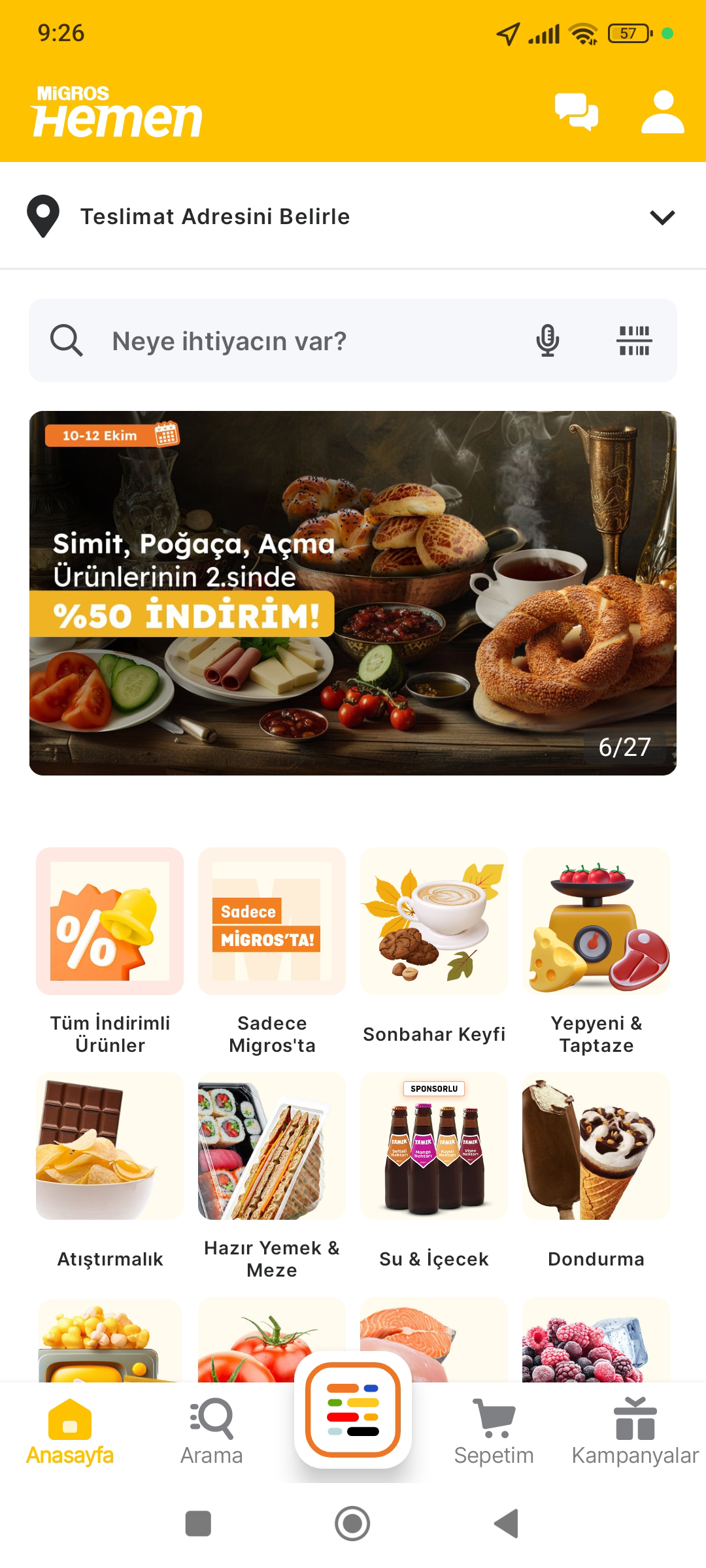706x1568 pixels.
Task: Switch to the Sepetim cart tab
Action: (x=494, y=1431)
